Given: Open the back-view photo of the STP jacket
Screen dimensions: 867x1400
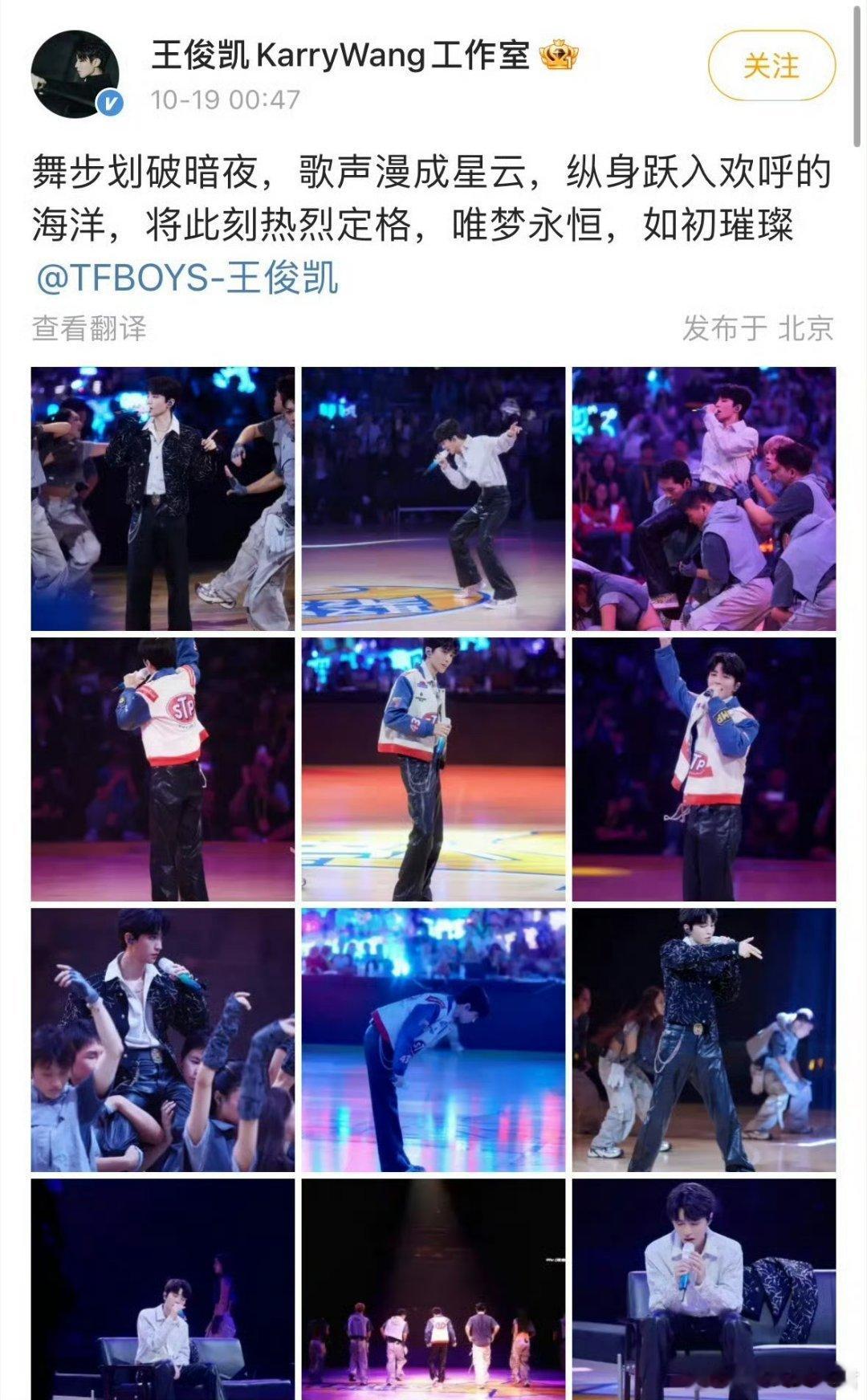Looking at the screenshot, I should point(163,770).
